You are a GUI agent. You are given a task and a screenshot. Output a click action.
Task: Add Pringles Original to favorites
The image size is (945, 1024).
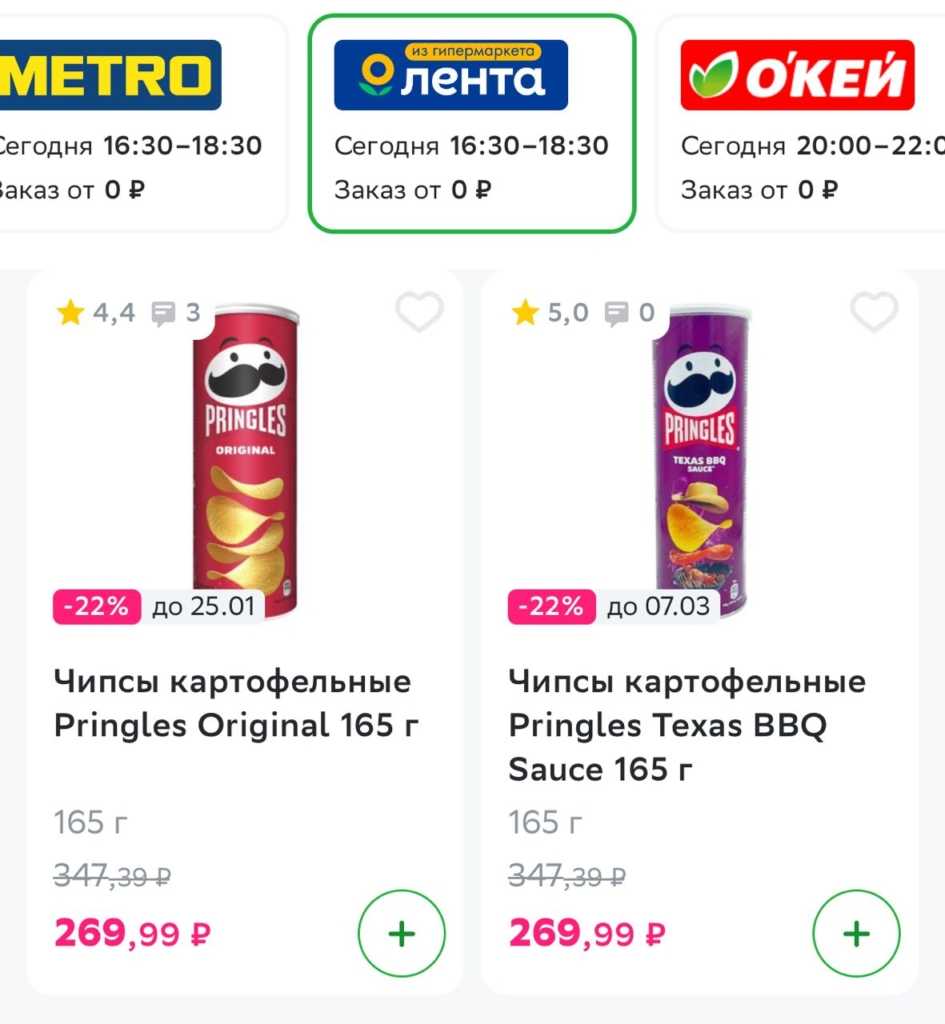[x=419, y=313]
